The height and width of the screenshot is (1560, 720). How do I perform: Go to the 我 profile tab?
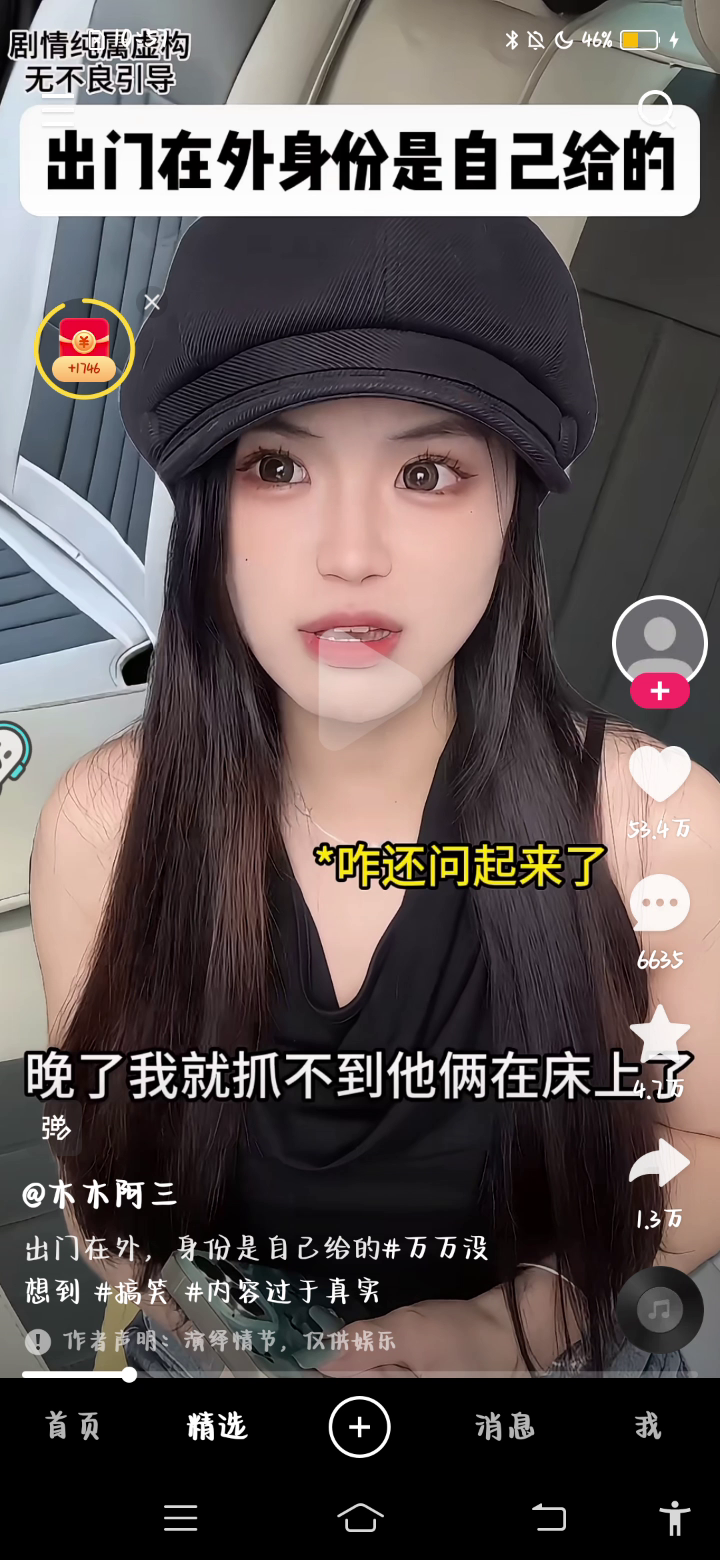648,1426
